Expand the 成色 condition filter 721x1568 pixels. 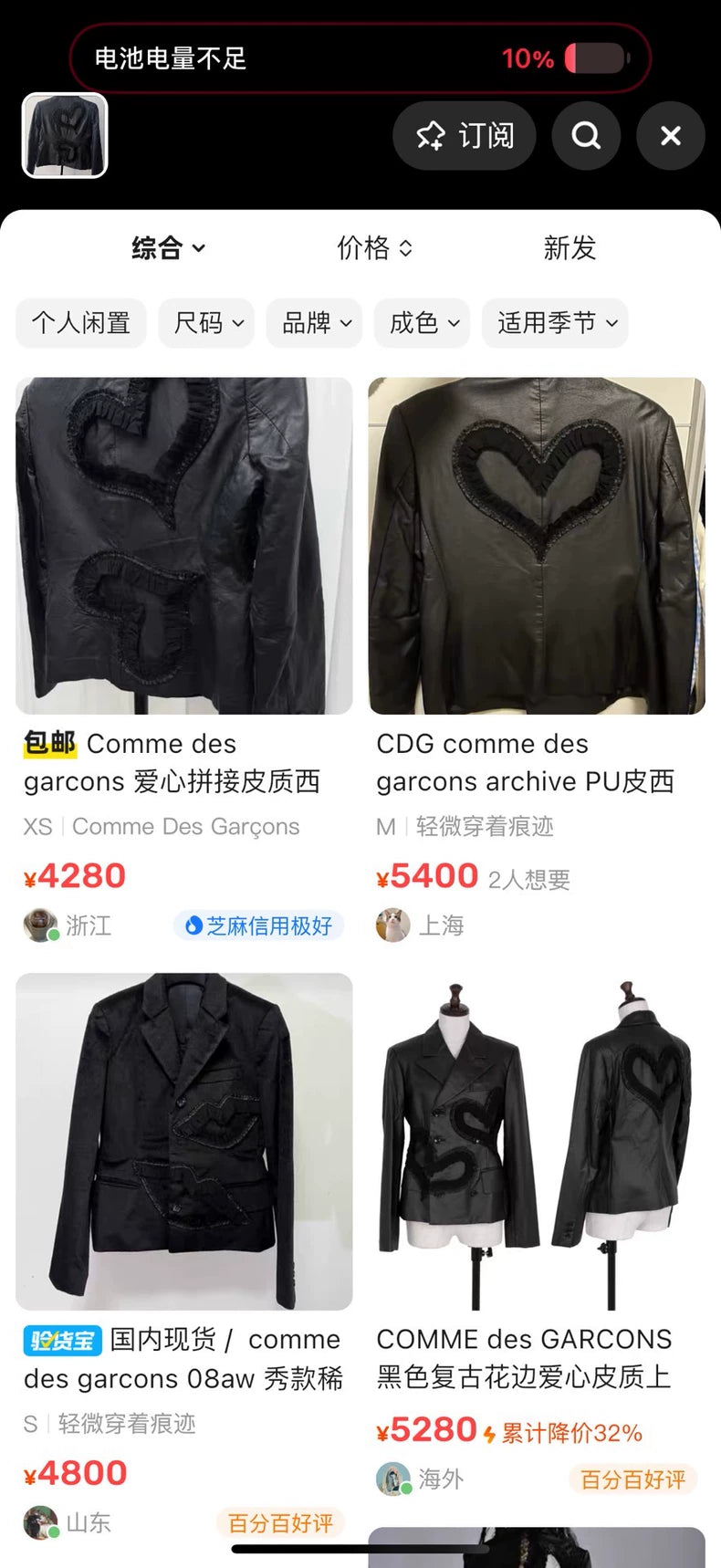423,323
